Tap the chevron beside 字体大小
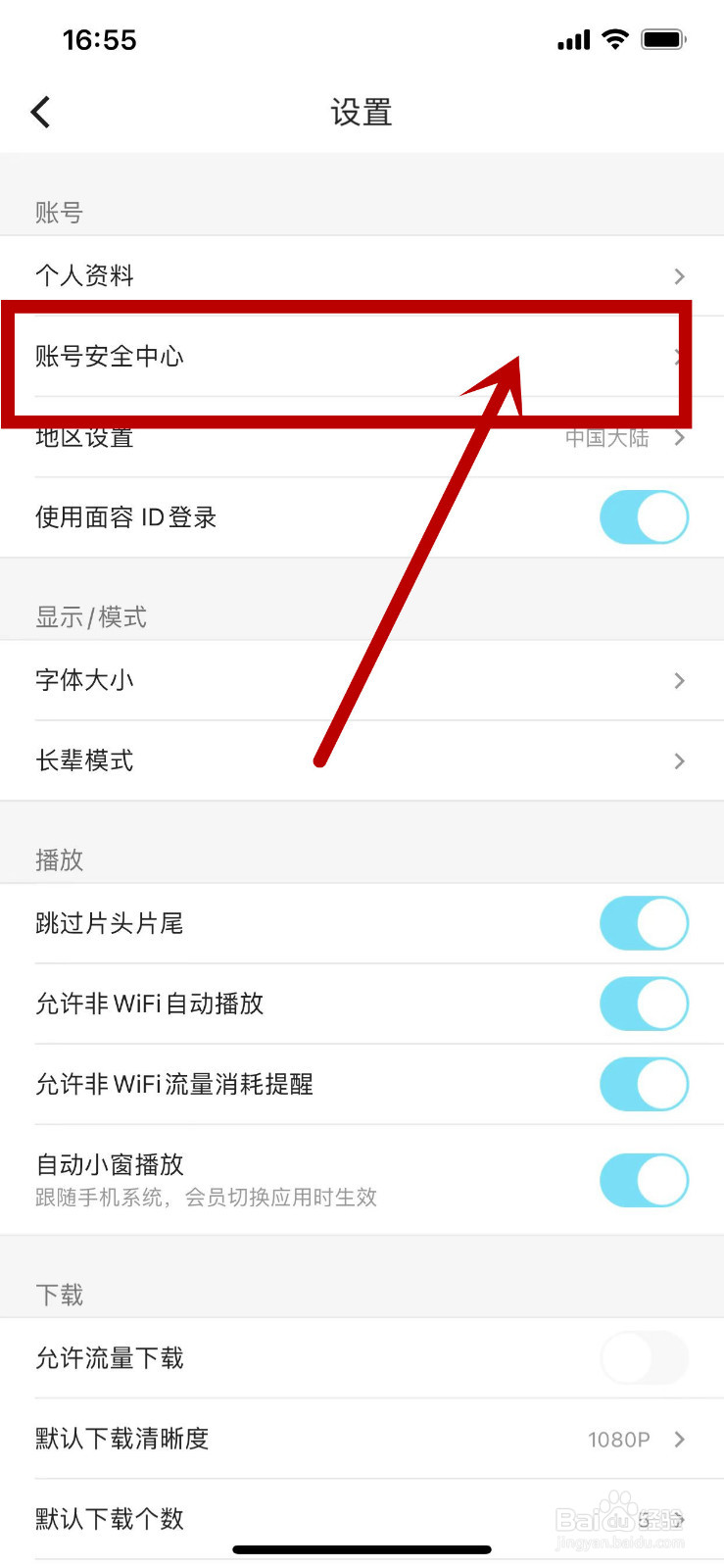This screenshot has height=1568, width=724. tap(679, 680)
